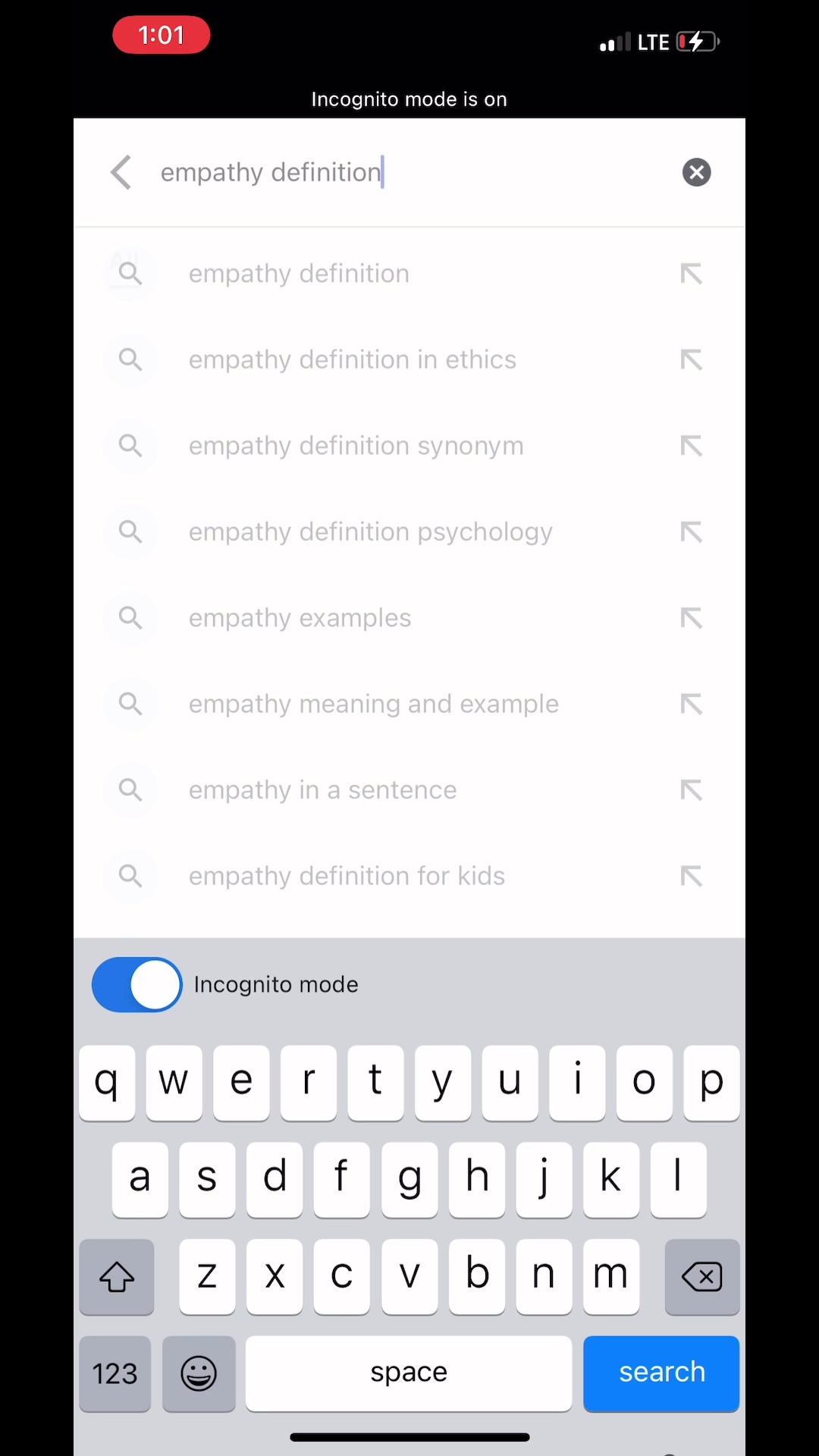Fill search with 'empathy definition for kids' arrow

(x=691, y=877)
